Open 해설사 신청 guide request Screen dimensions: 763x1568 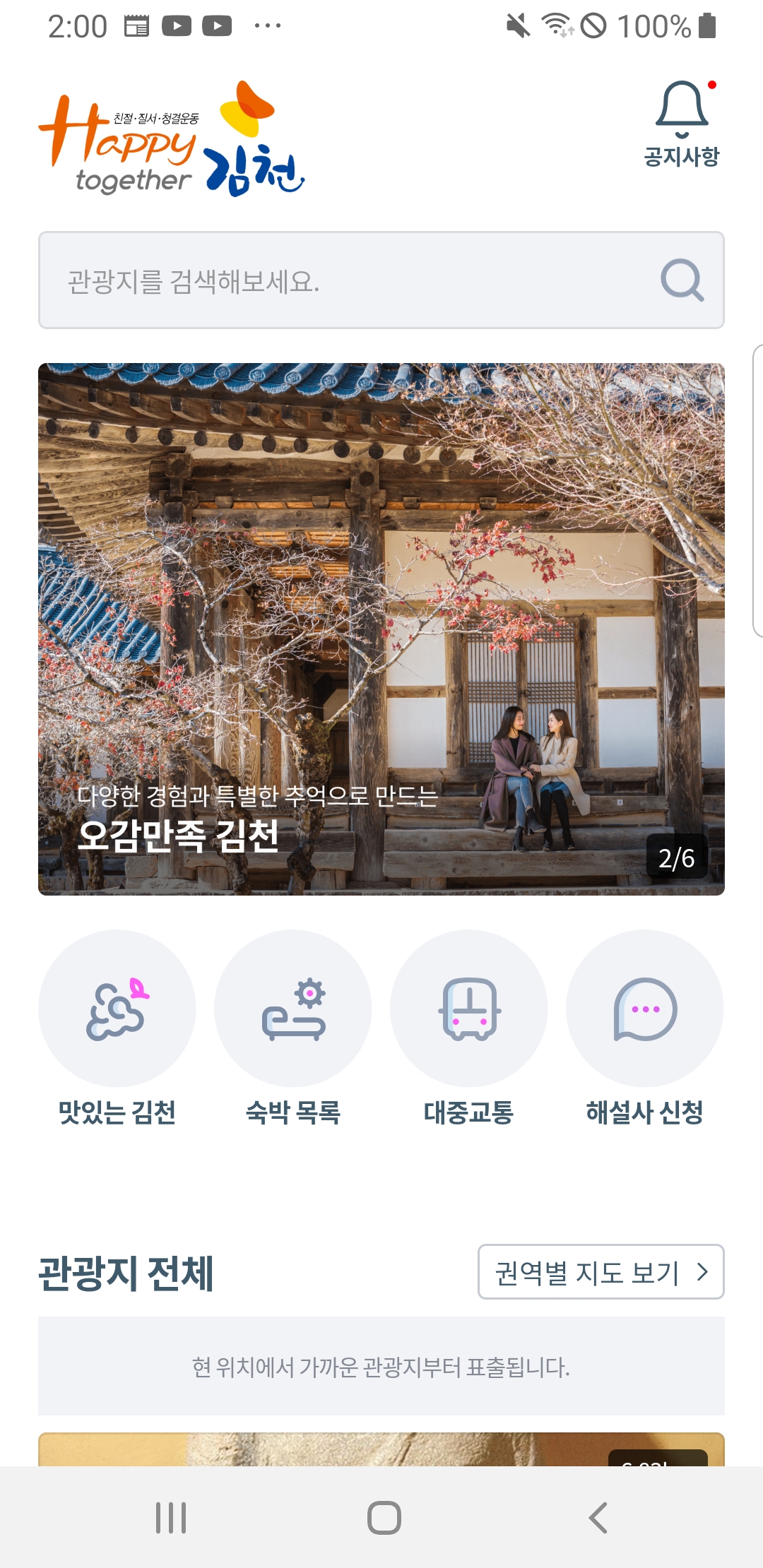[645, 1030]
